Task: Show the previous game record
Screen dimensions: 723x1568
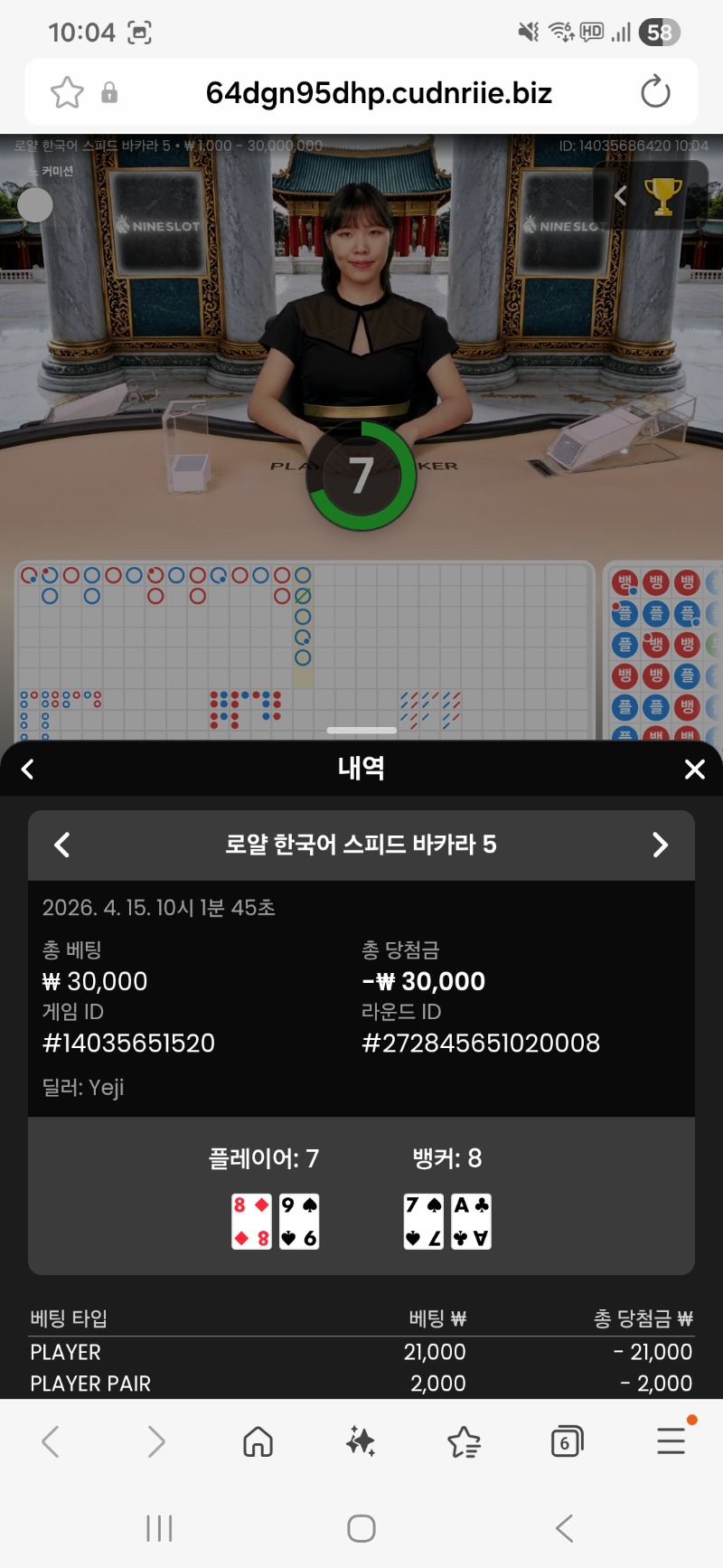Action: point(61,845)
